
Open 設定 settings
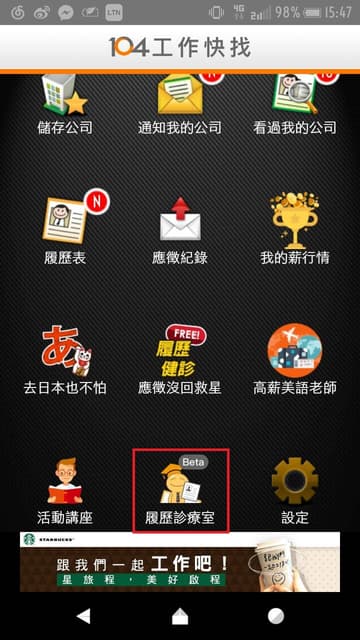(295, 491)
